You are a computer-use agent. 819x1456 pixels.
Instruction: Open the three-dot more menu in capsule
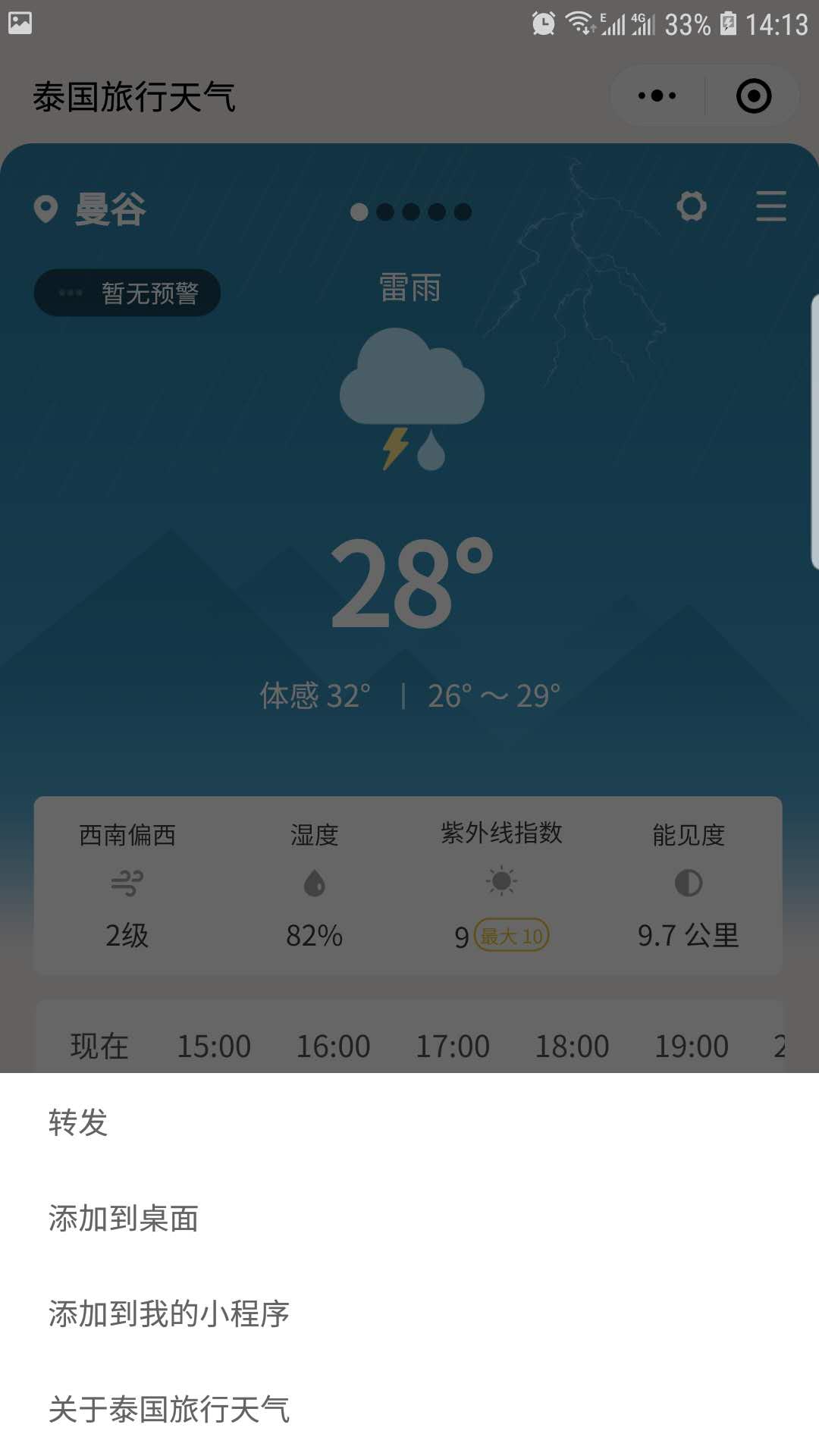click(657, 96)
